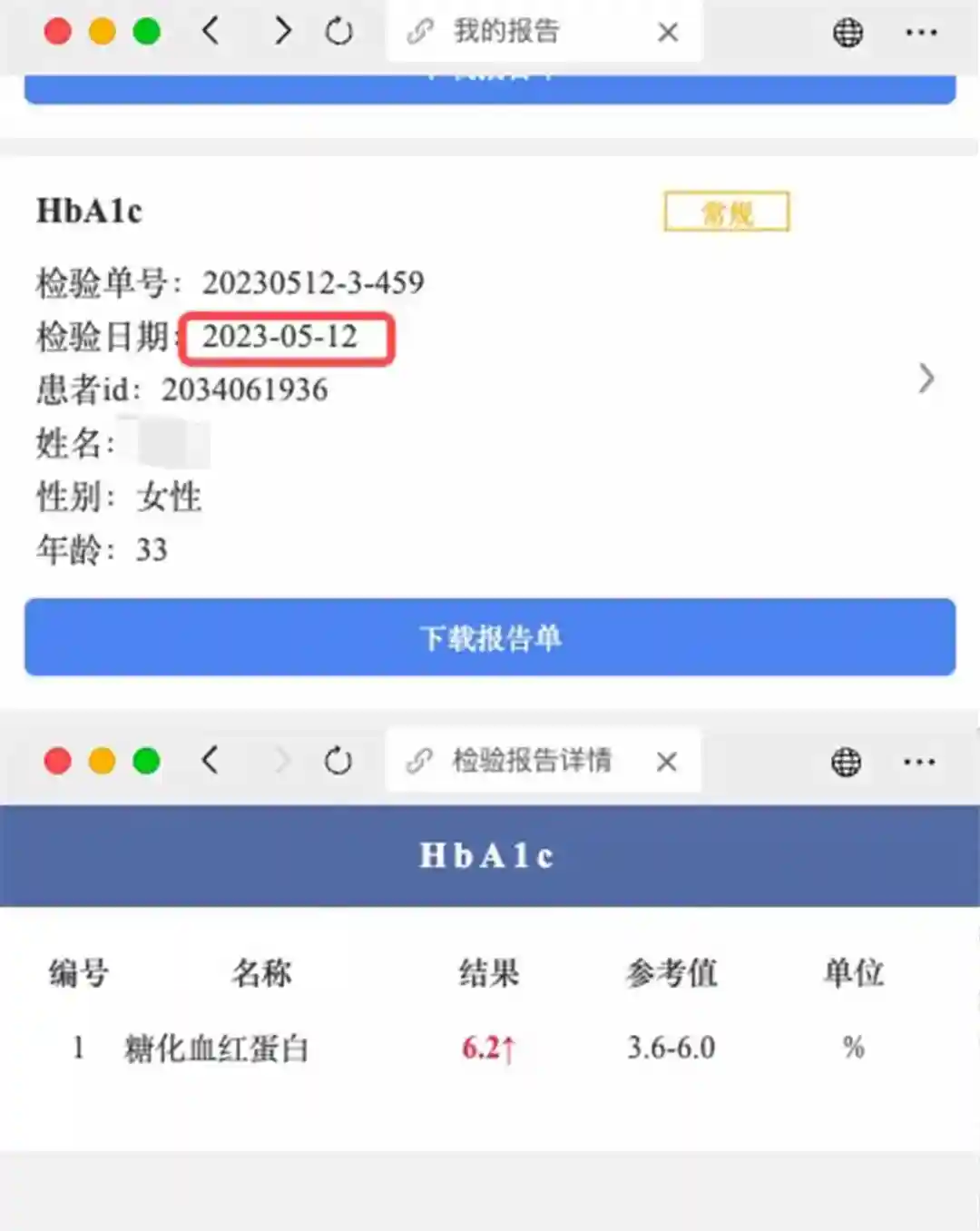The image size is (980, 1231).
Task: Close the 我的报告 tab
Action: pos(668,33)
